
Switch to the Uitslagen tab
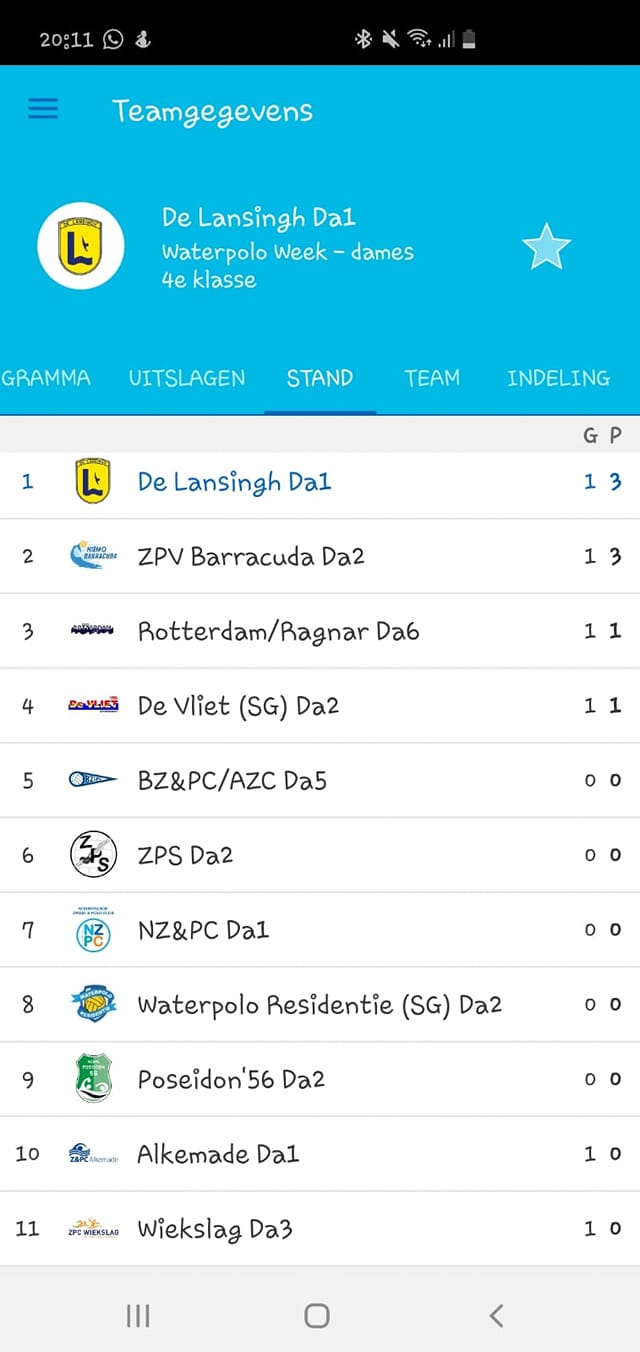[x=186, y=378]
